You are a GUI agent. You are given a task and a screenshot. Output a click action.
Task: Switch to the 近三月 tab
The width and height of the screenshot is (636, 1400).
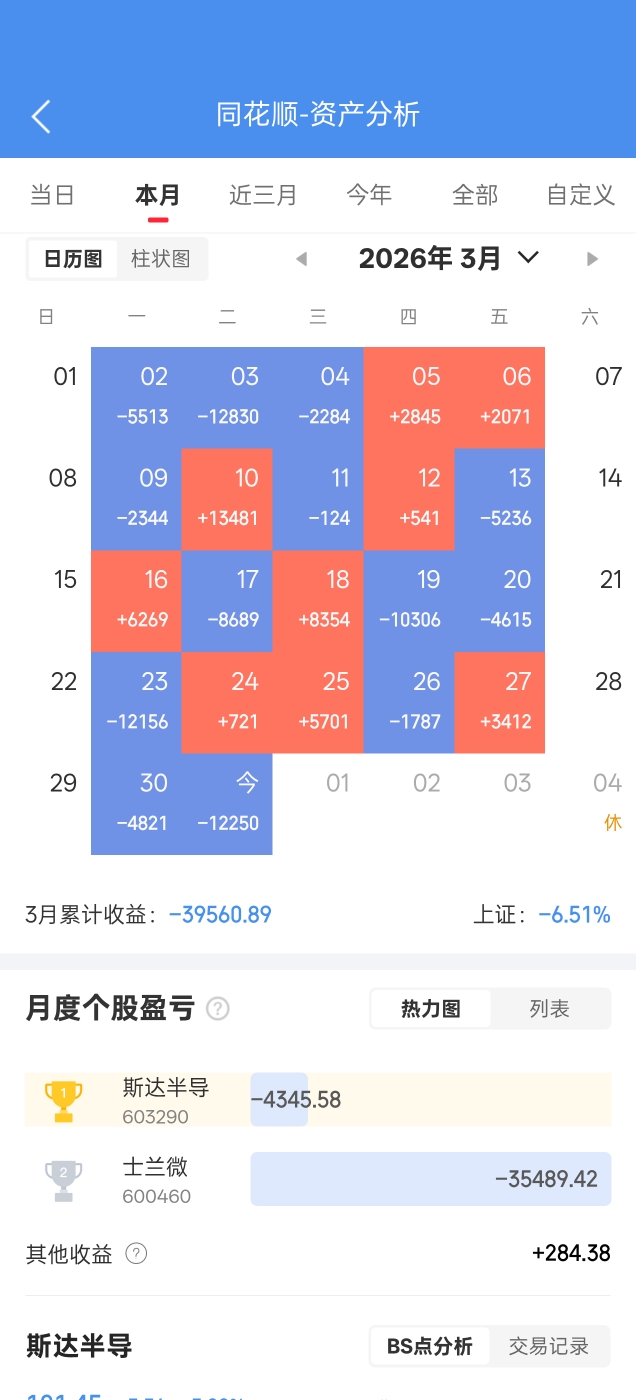coord(263,195)
